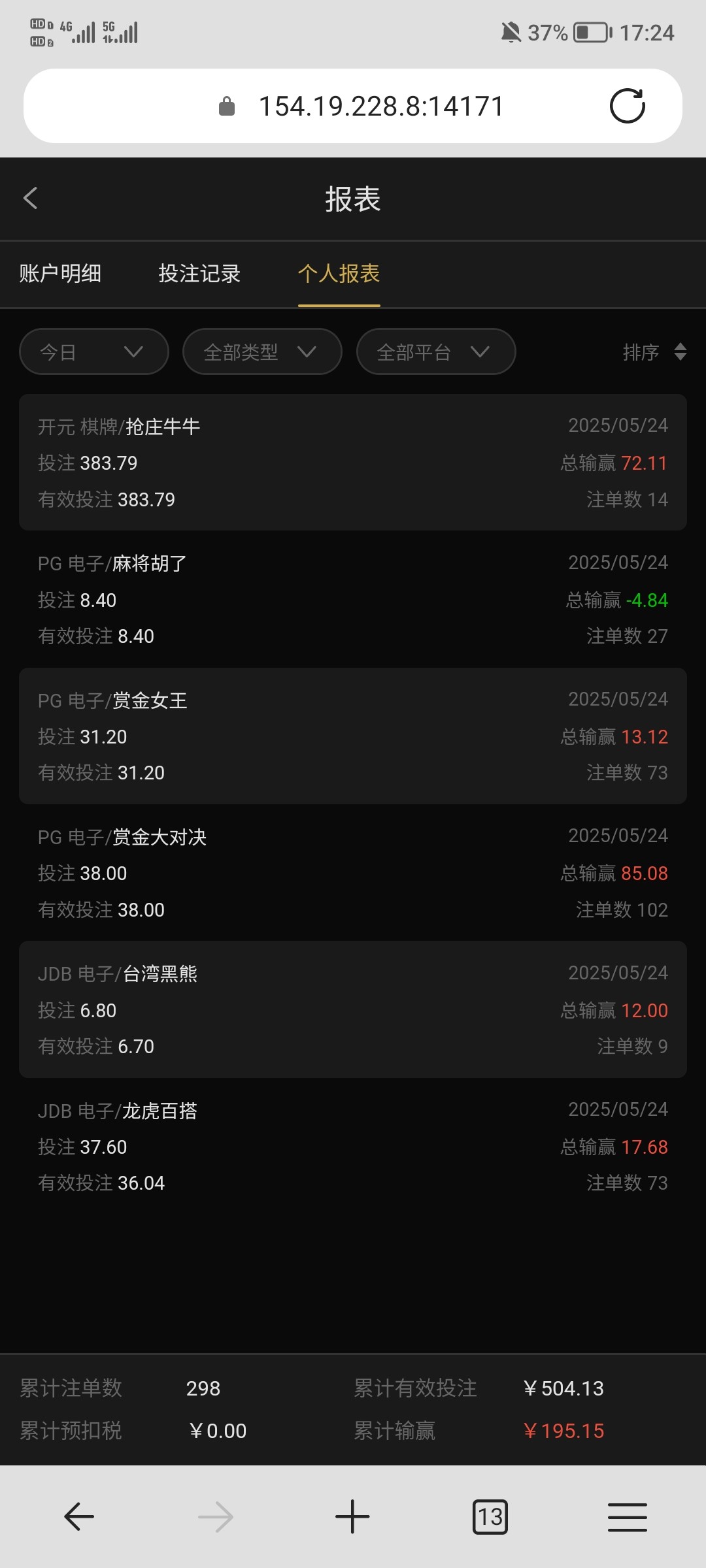Screen dimensions: 706x1568
Task: Tap the 排序 sort control
Action: point(654,352)
